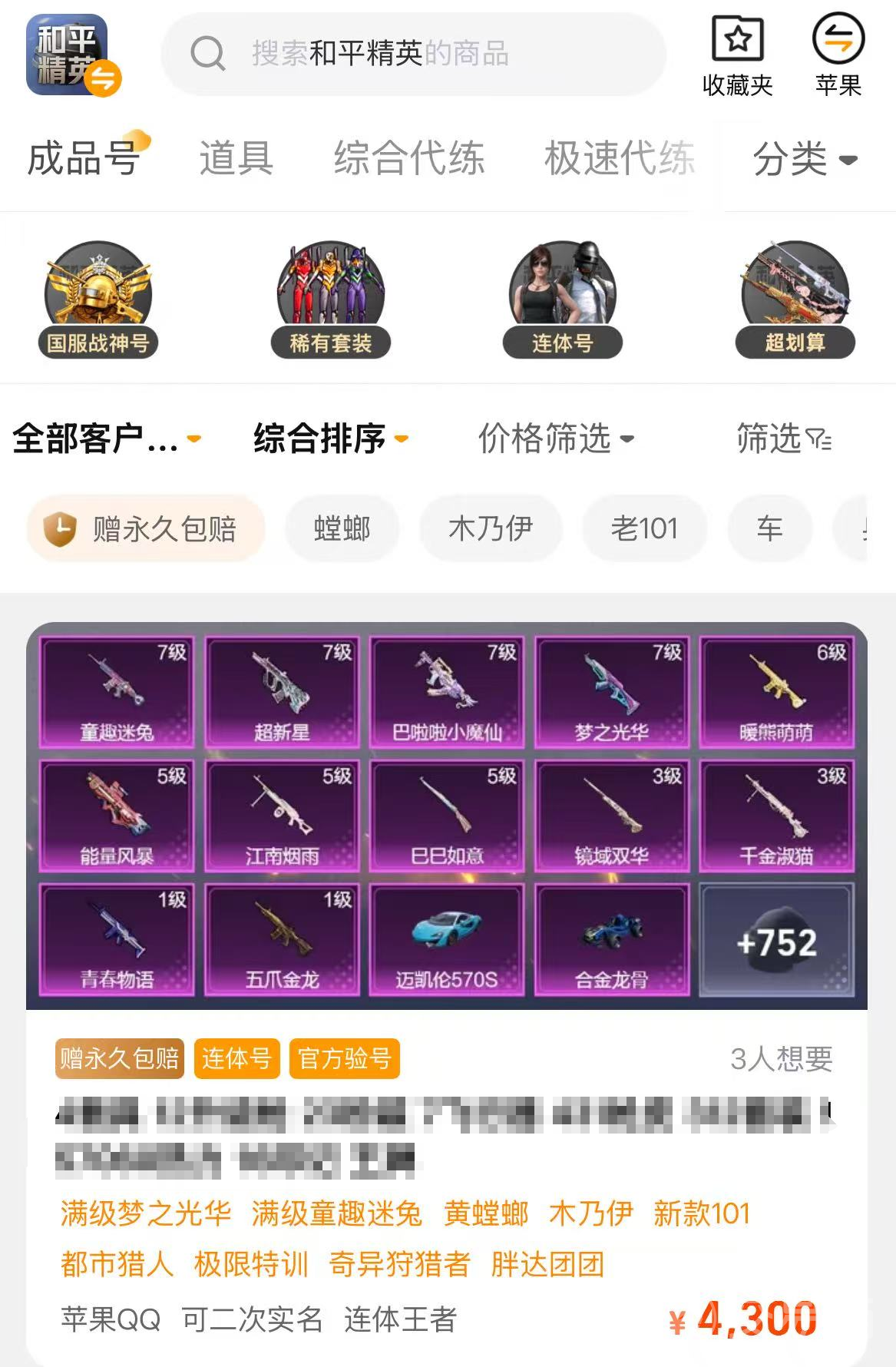Tap the 搜索和平精英的商品 search box
The height and width of the screenshot is (1367, 896).
click(x=413, y=54)
